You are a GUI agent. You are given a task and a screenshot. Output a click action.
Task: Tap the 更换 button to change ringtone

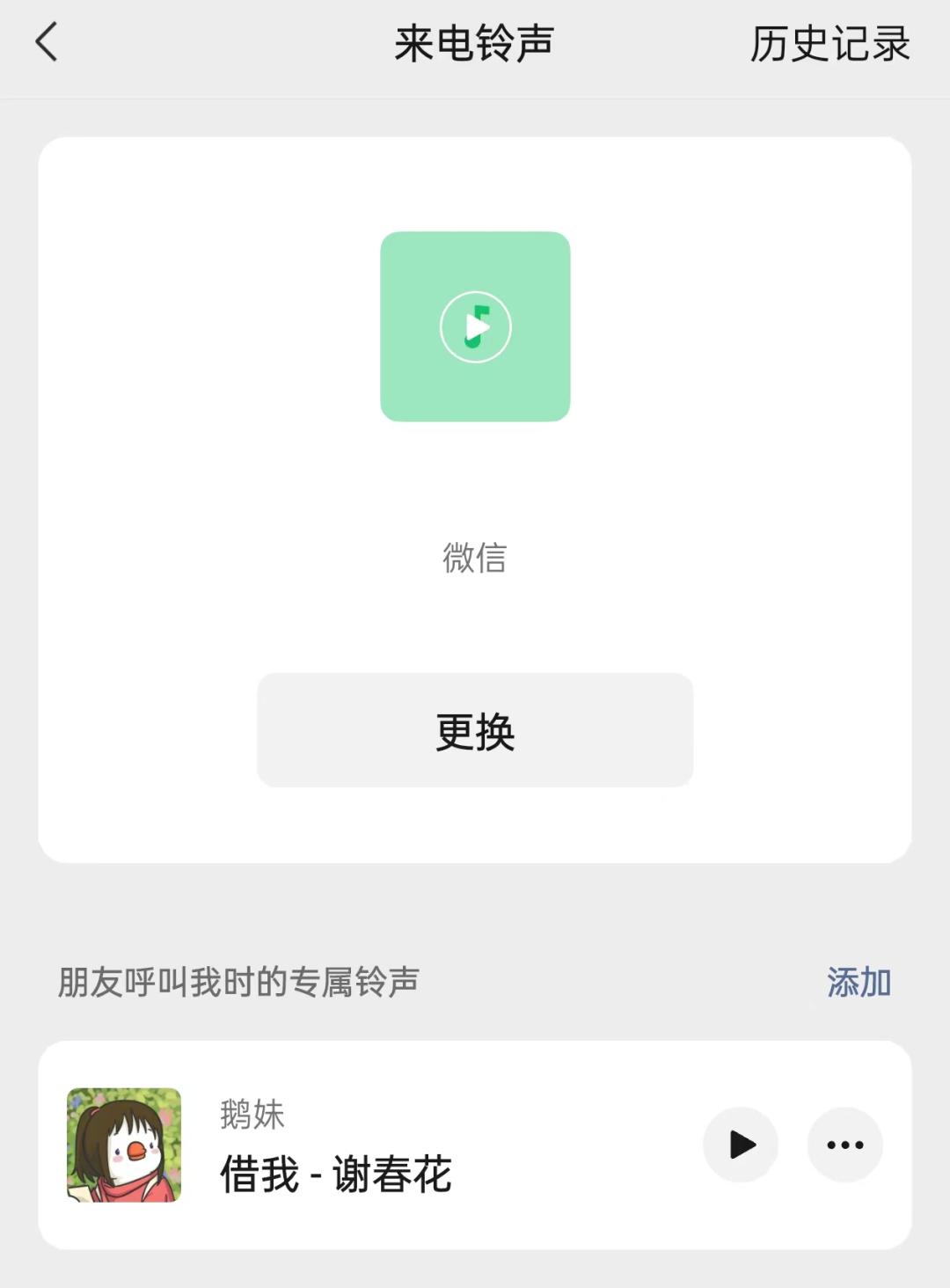click(475, 730)
